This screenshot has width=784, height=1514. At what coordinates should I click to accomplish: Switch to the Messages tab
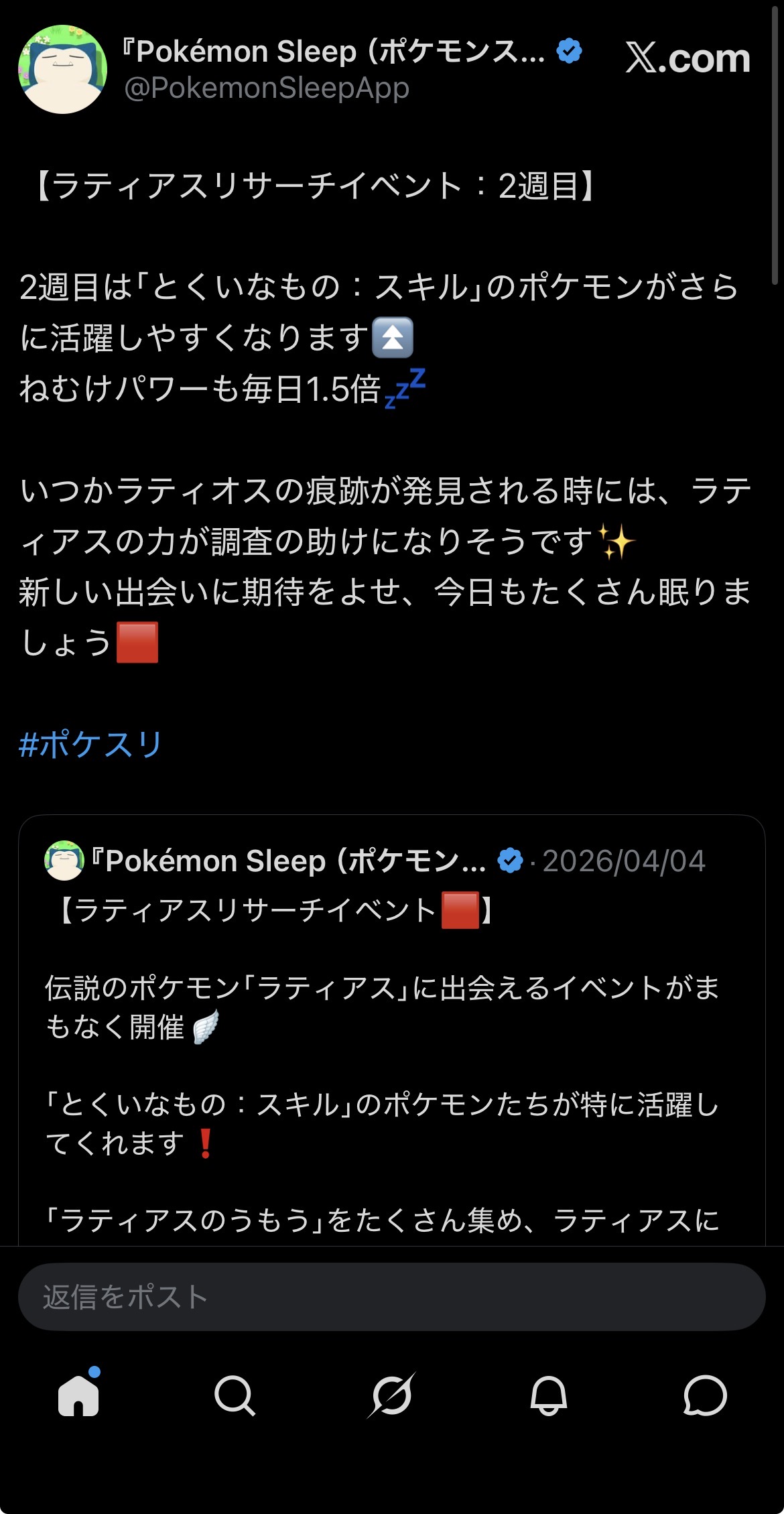705,1395
